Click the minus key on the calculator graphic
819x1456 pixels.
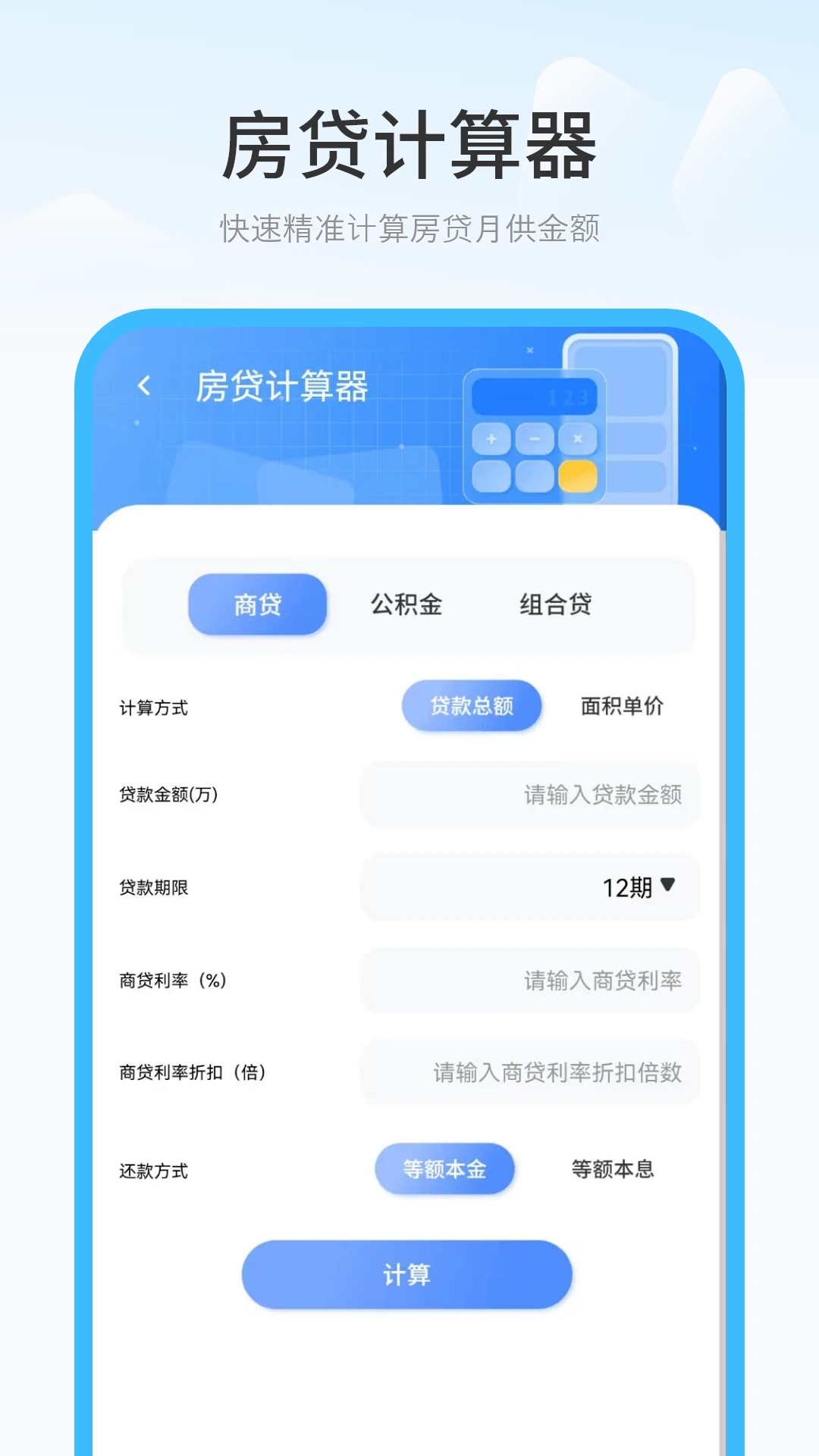coord(535,438)
